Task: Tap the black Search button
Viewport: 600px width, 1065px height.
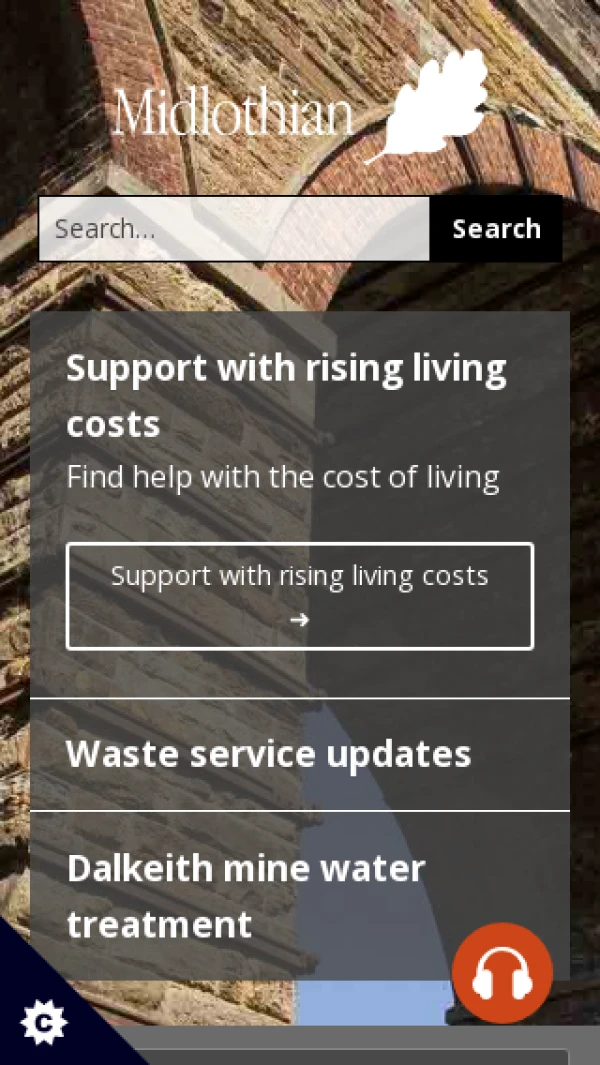Action: pyautogui.click(x=496, y=229)
